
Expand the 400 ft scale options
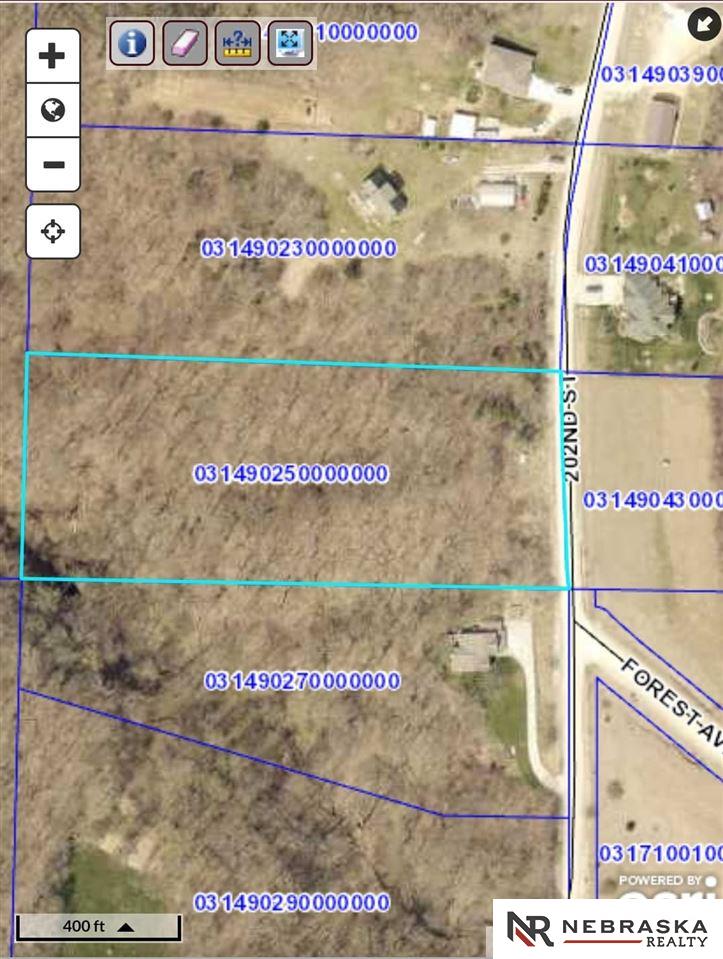(x=126, y=927)
